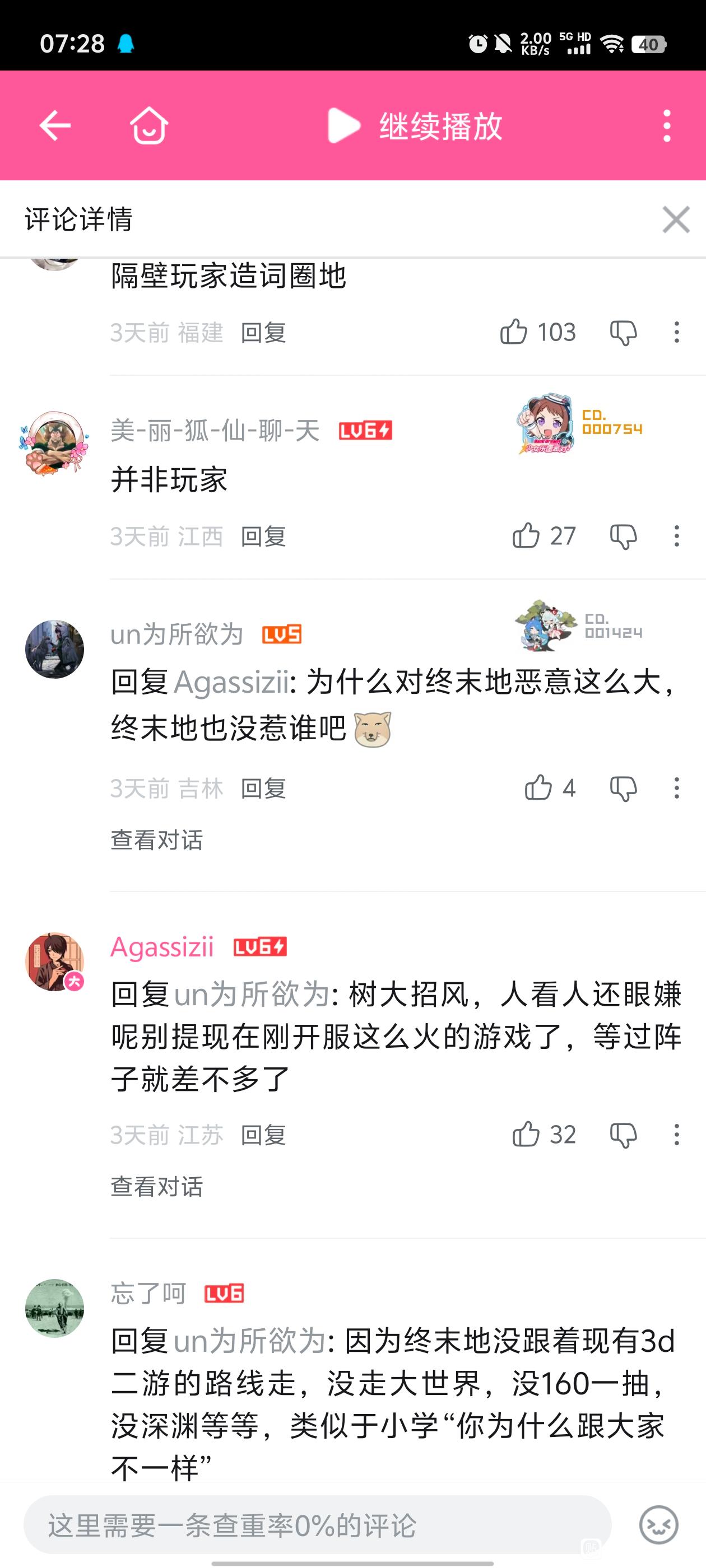Tap 继续播放 to resume video
Image resolution: width=706 pixels, height=1568 pixels.
tap(415, 126)
